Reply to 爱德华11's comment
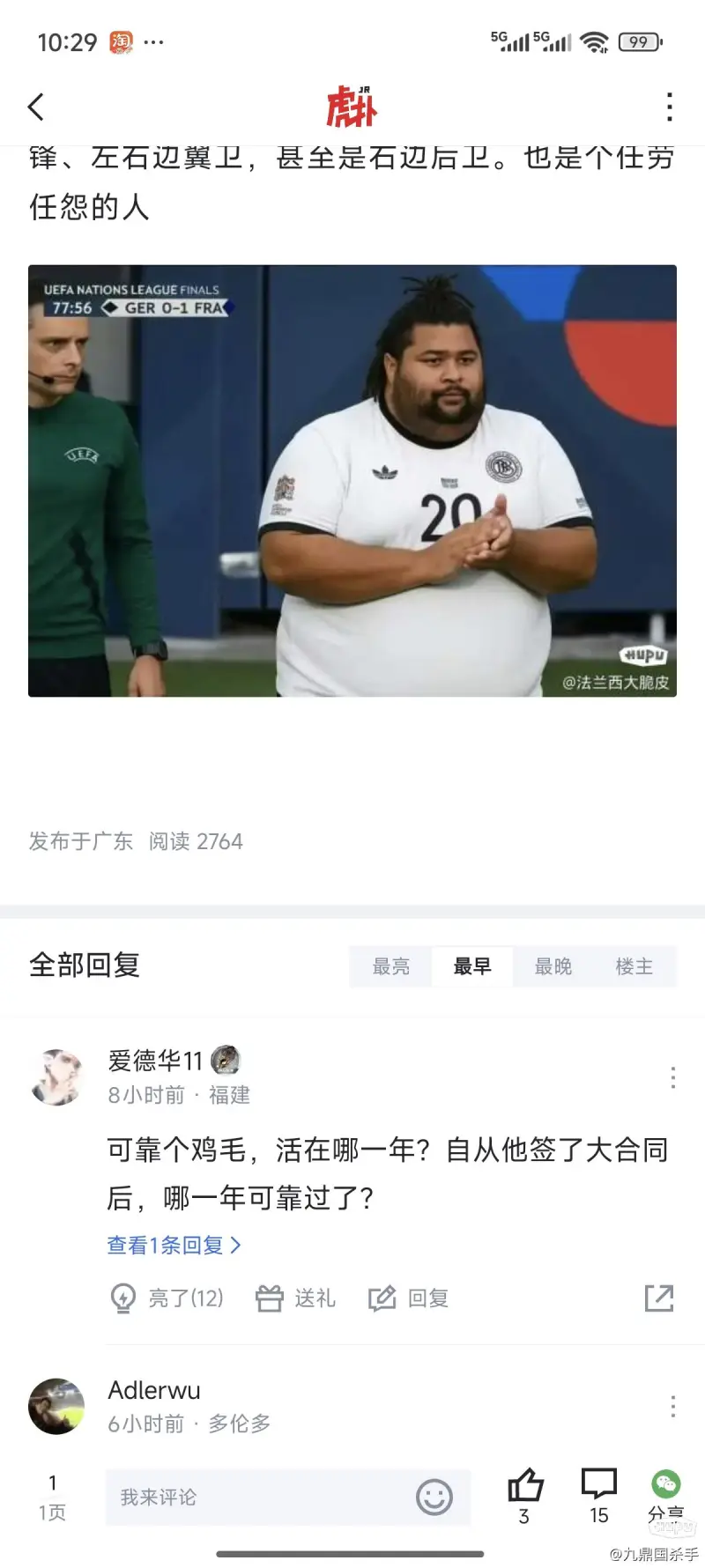This screenshot has height=1568, width=705. pyautogui.click(x=409, y=1298)
